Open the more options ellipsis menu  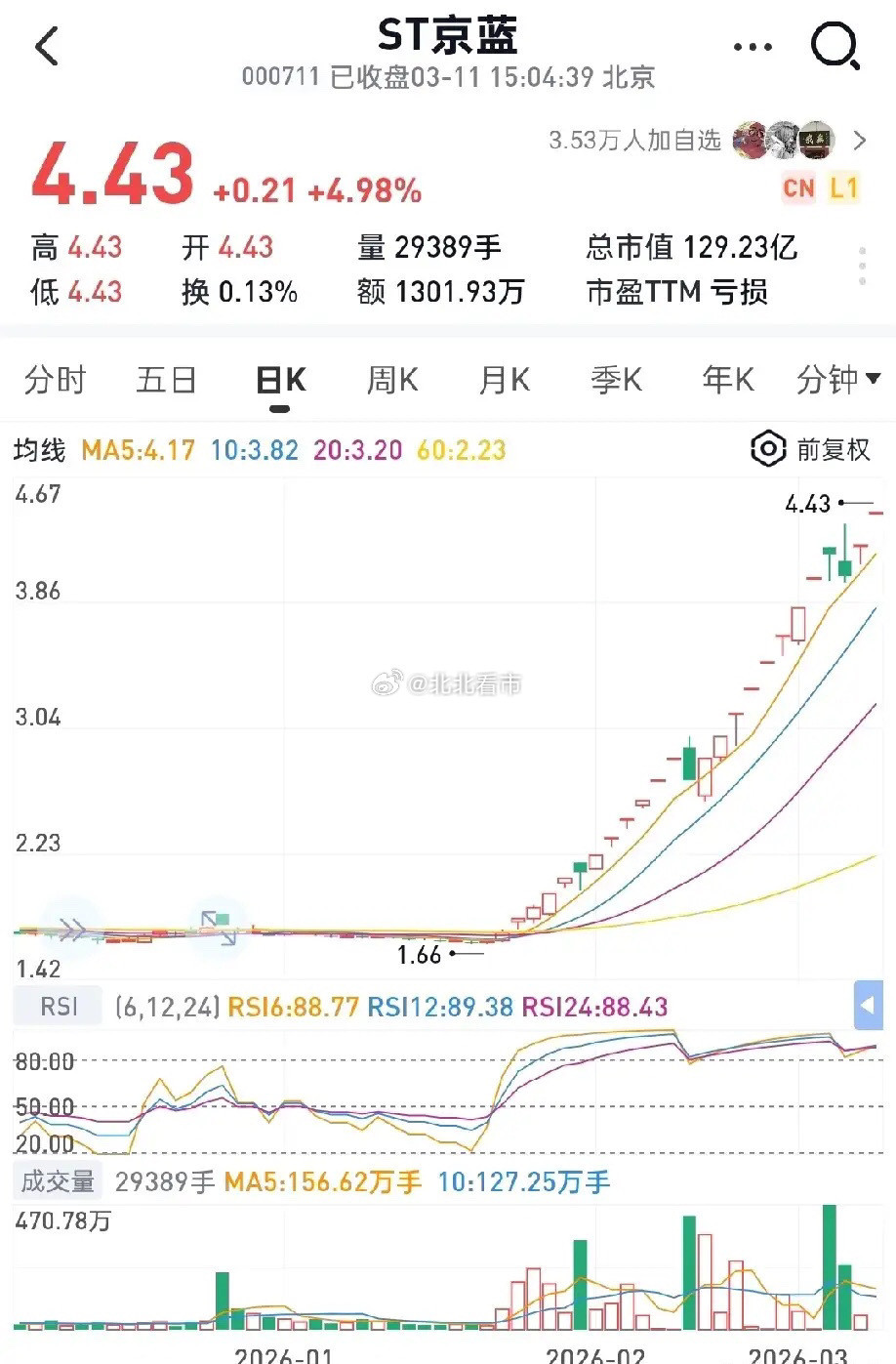coord(751,44)
